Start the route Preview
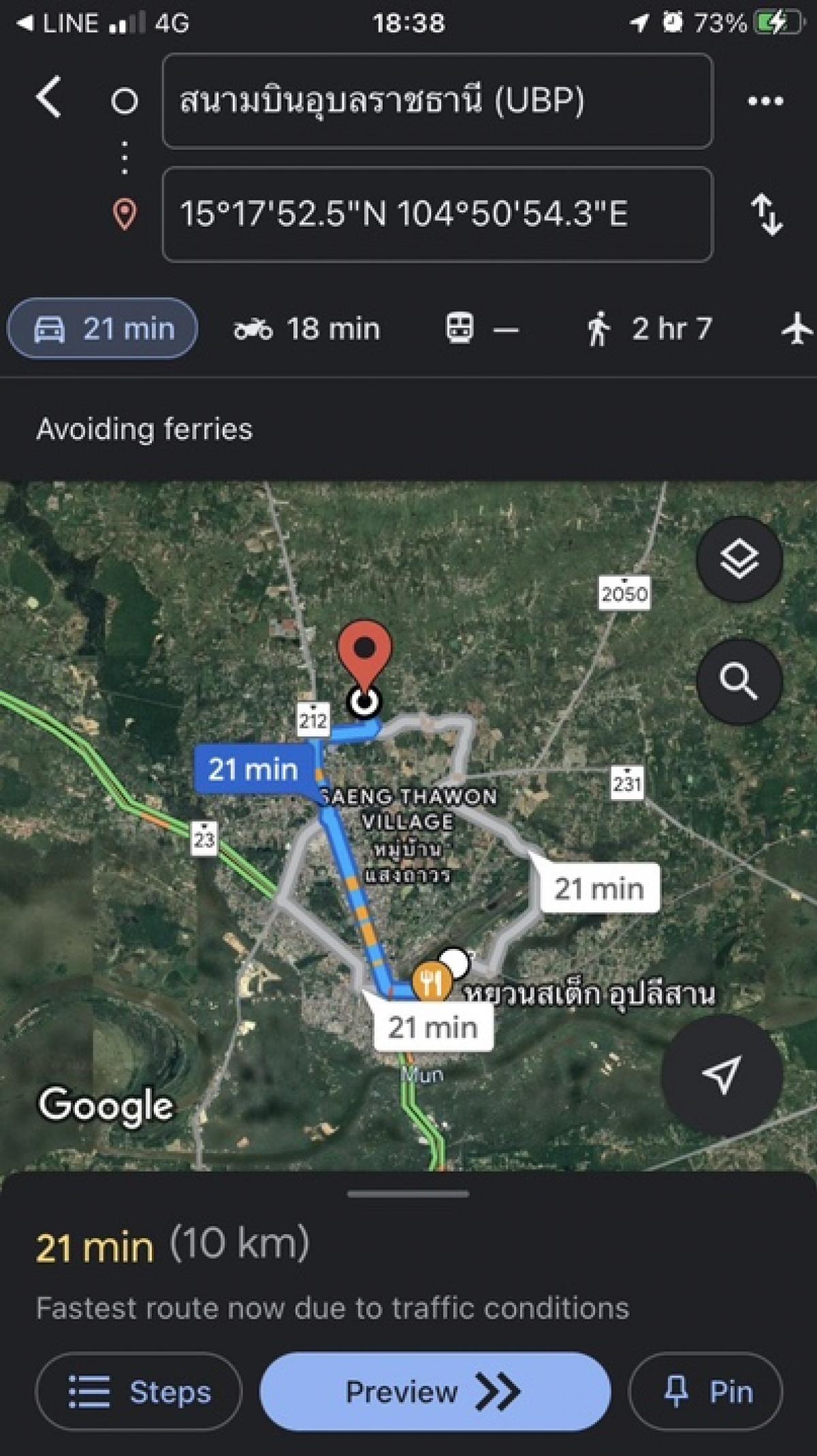 (x=434, y=1391)
